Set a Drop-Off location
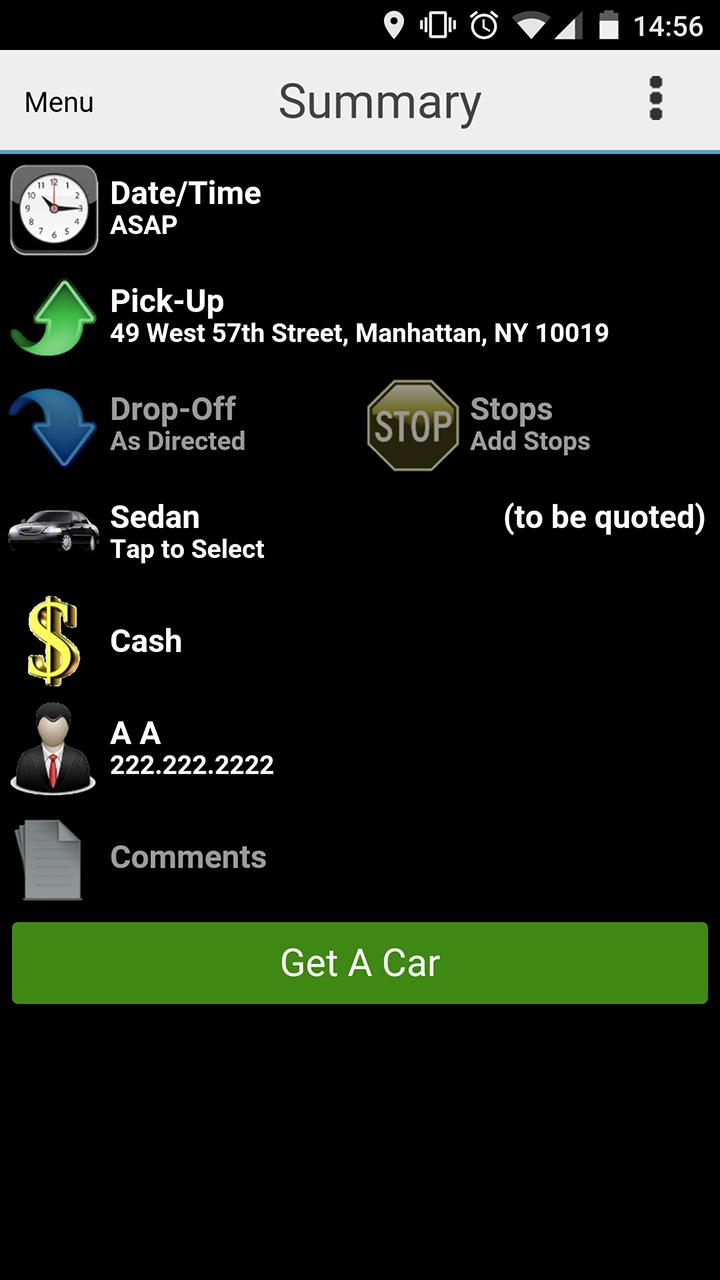The image size is (720, 1280). (x=177, y=425)
